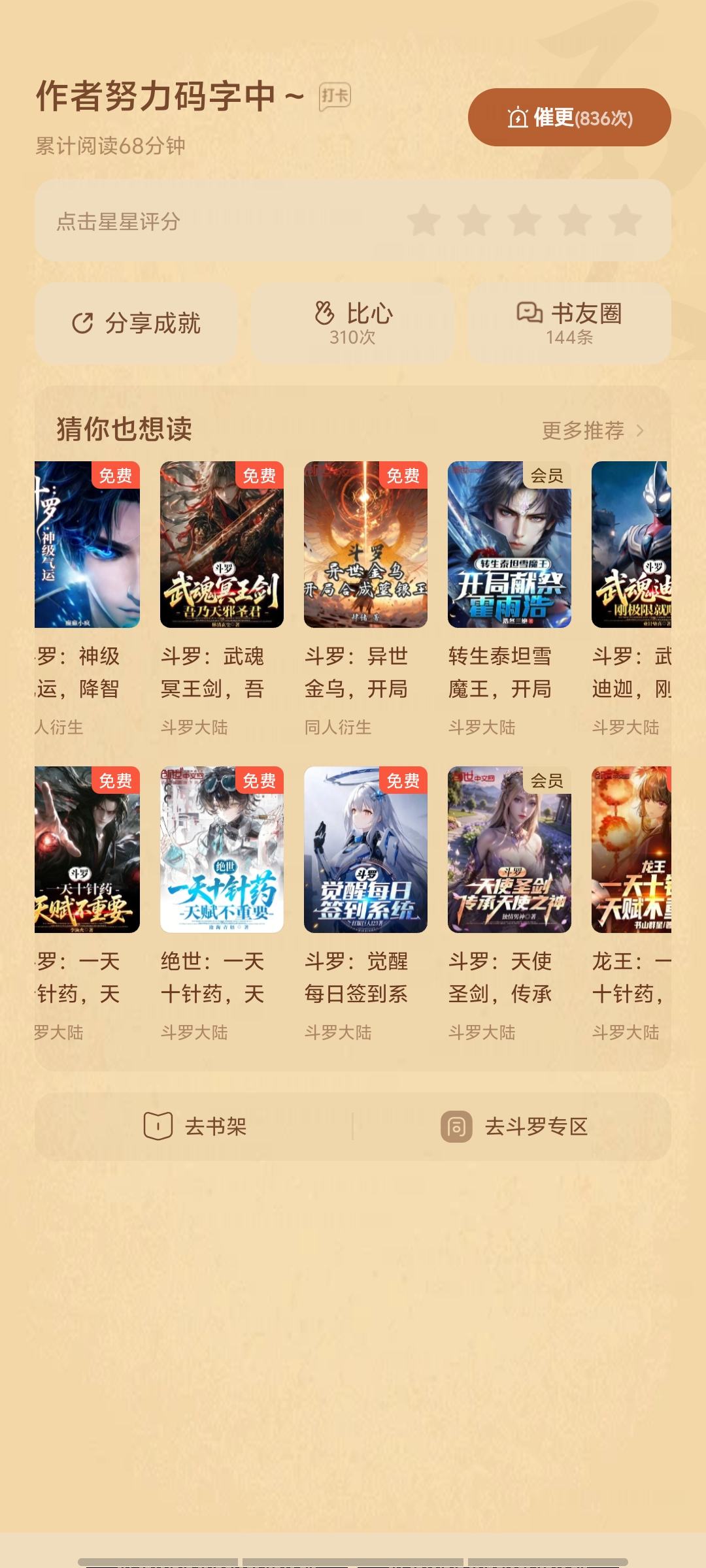706x1568 pixels.
Task: Tap the 催更 button to urge an update
Action: pos(569,118)
